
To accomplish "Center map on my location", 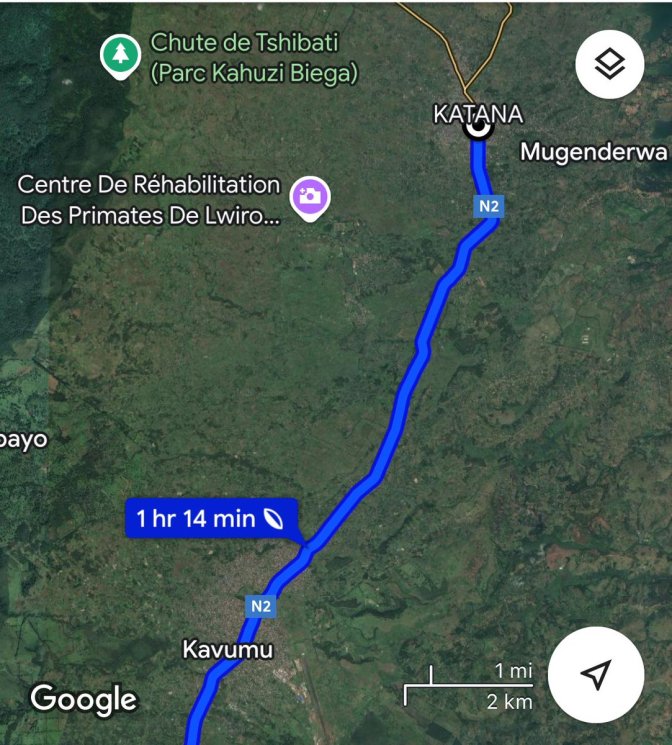I will tap(596, 675).
